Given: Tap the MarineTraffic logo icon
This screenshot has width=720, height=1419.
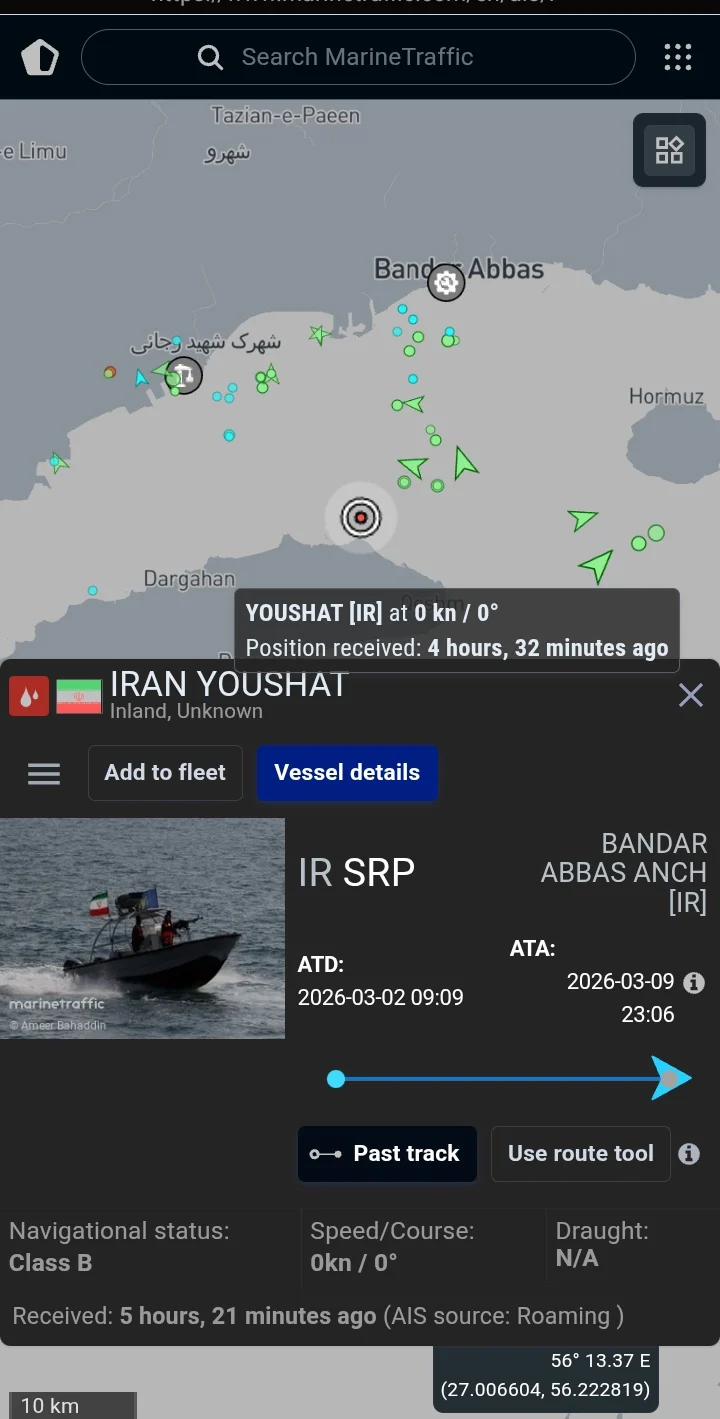Looking at the screenshot, I should tap(40, 57).
